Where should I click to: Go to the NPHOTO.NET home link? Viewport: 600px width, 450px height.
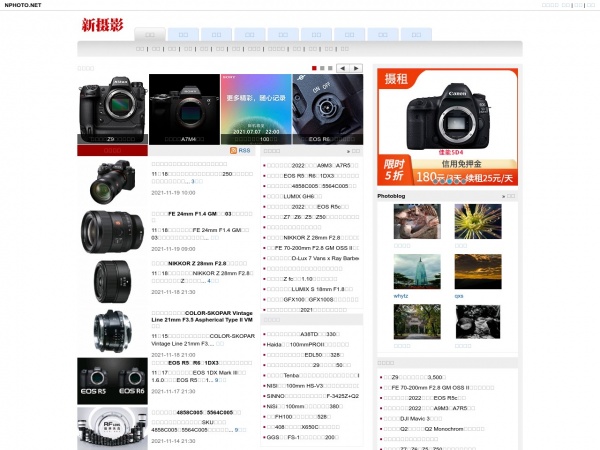click(x=23, y=5)
